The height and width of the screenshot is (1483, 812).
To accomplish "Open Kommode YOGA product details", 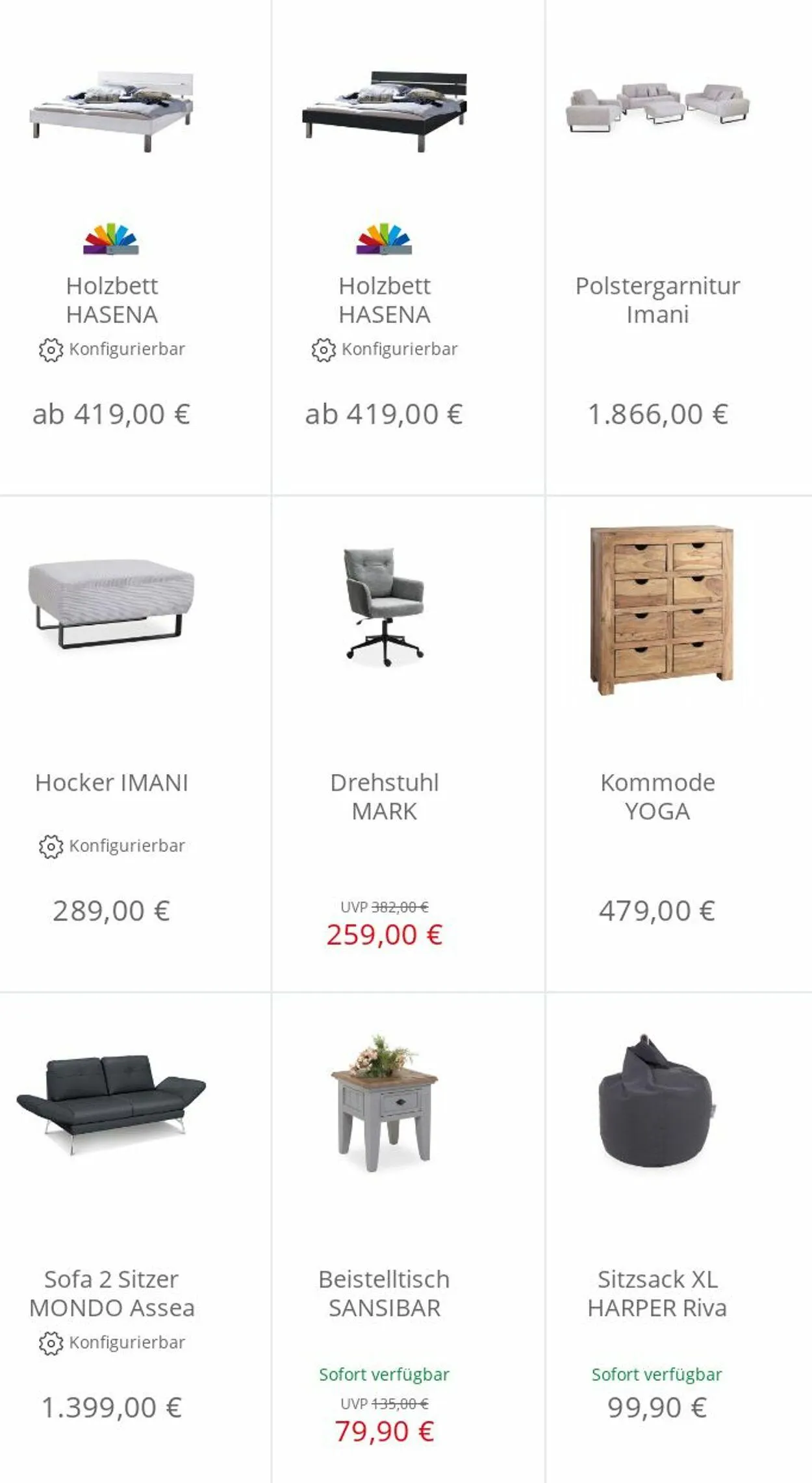I will click(x=679, y=744).
